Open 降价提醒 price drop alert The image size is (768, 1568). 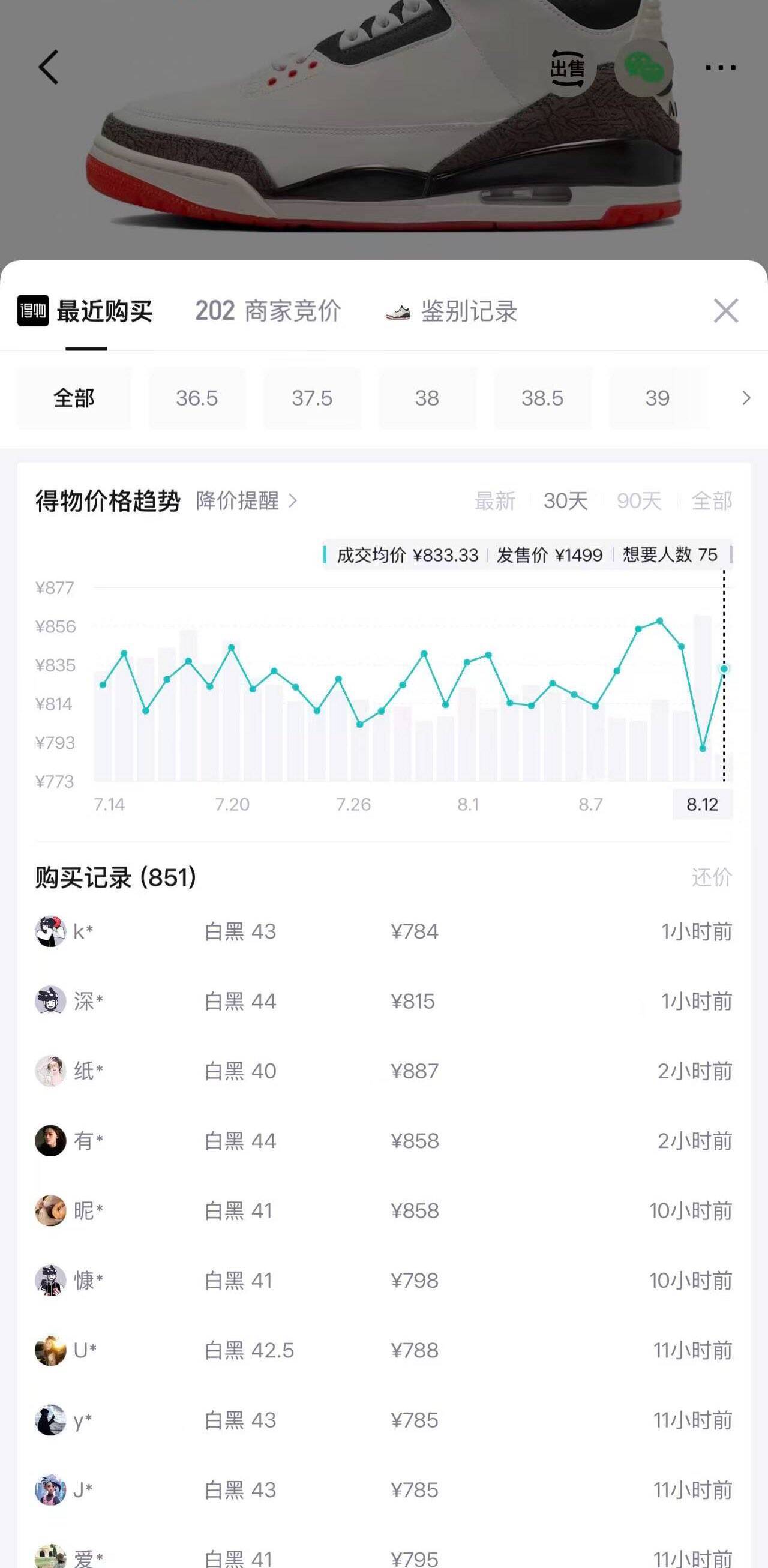click(x=247, y=501)
